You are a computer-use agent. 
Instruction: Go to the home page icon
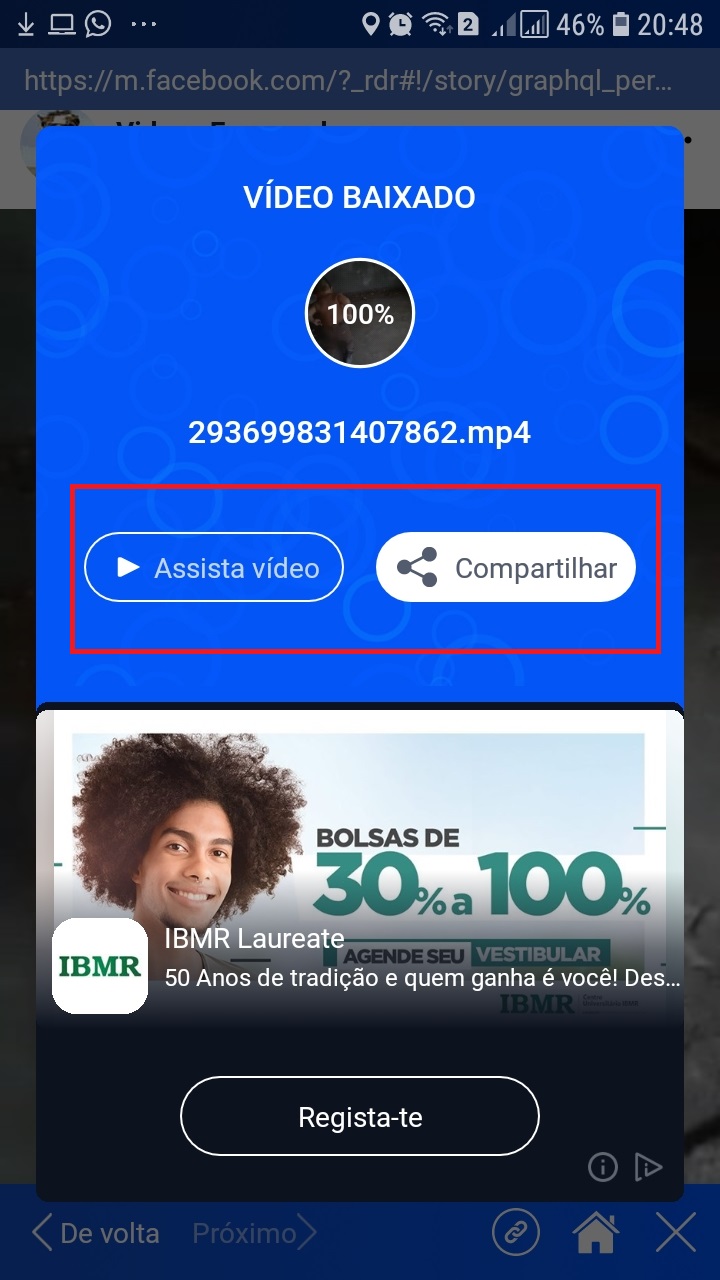click(x=595, y=1233)
